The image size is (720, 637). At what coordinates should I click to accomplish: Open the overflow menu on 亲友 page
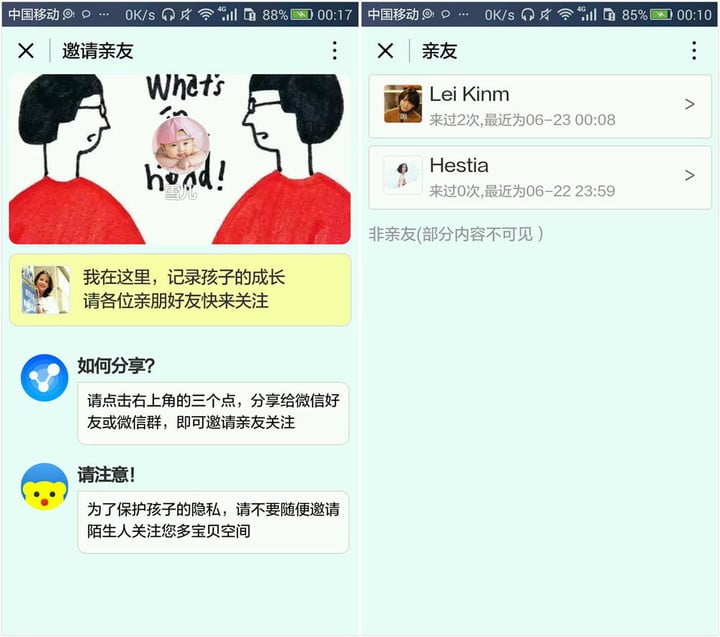click(694, 51)
